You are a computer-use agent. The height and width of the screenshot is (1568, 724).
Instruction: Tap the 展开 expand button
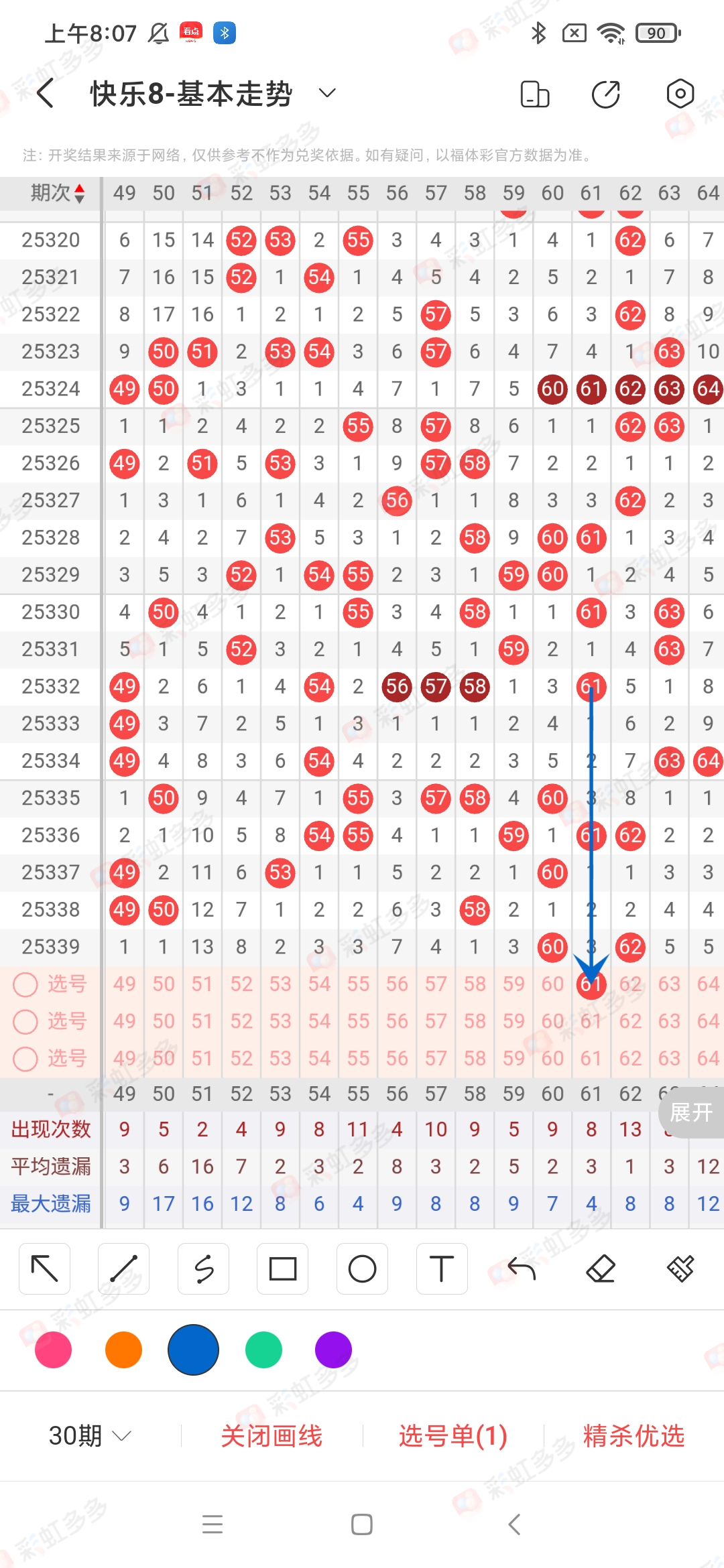pyautogui.click(x=691, y=1113)
